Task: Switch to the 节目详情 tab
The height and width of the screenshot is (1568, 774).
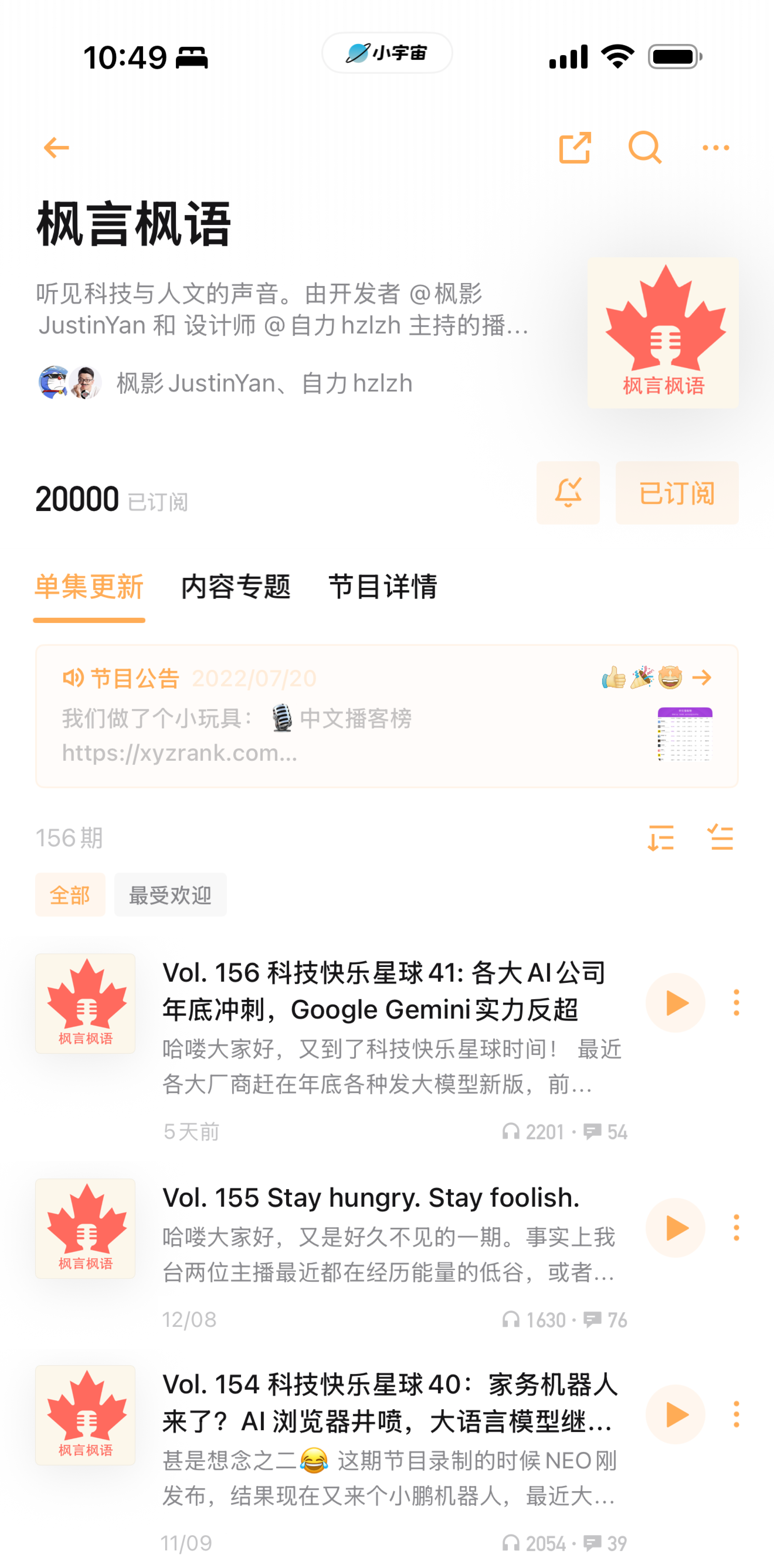Action: pyautogui.click(x=382, y=586)
